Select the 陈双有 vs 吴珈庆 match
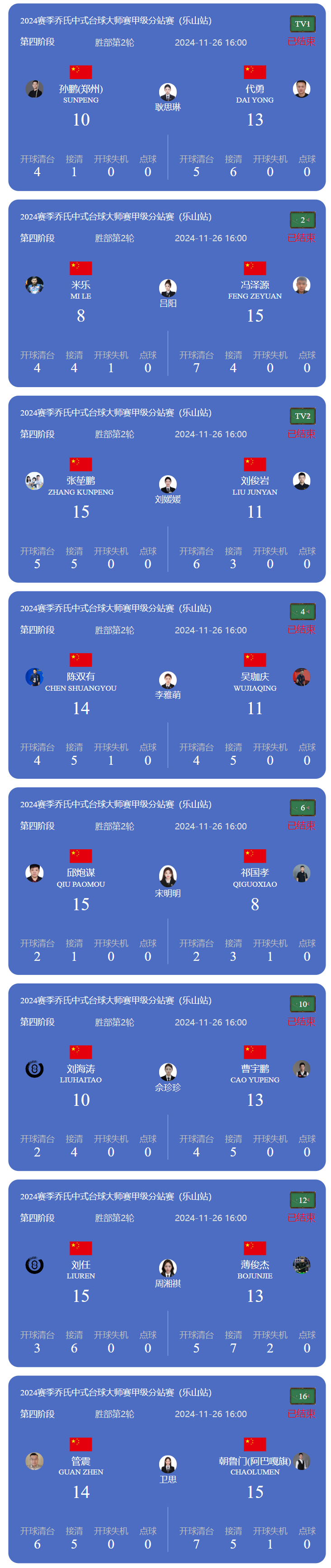The image size is (331, 1568). click(166, 685)
